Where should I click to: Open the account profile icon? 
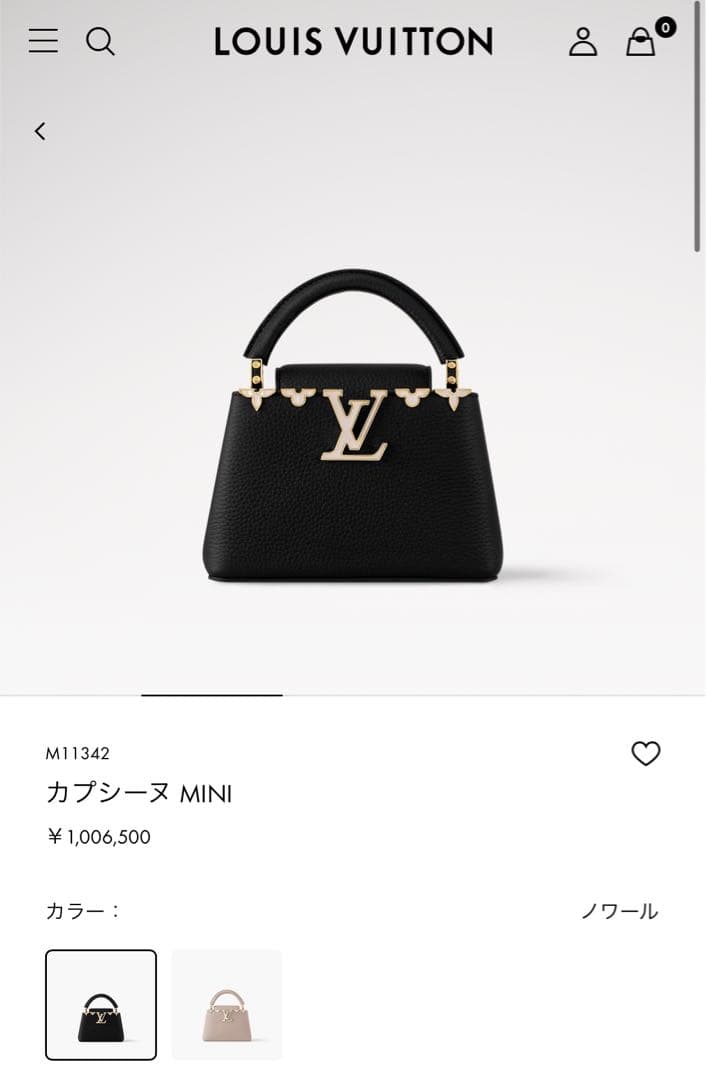[582, 41]
